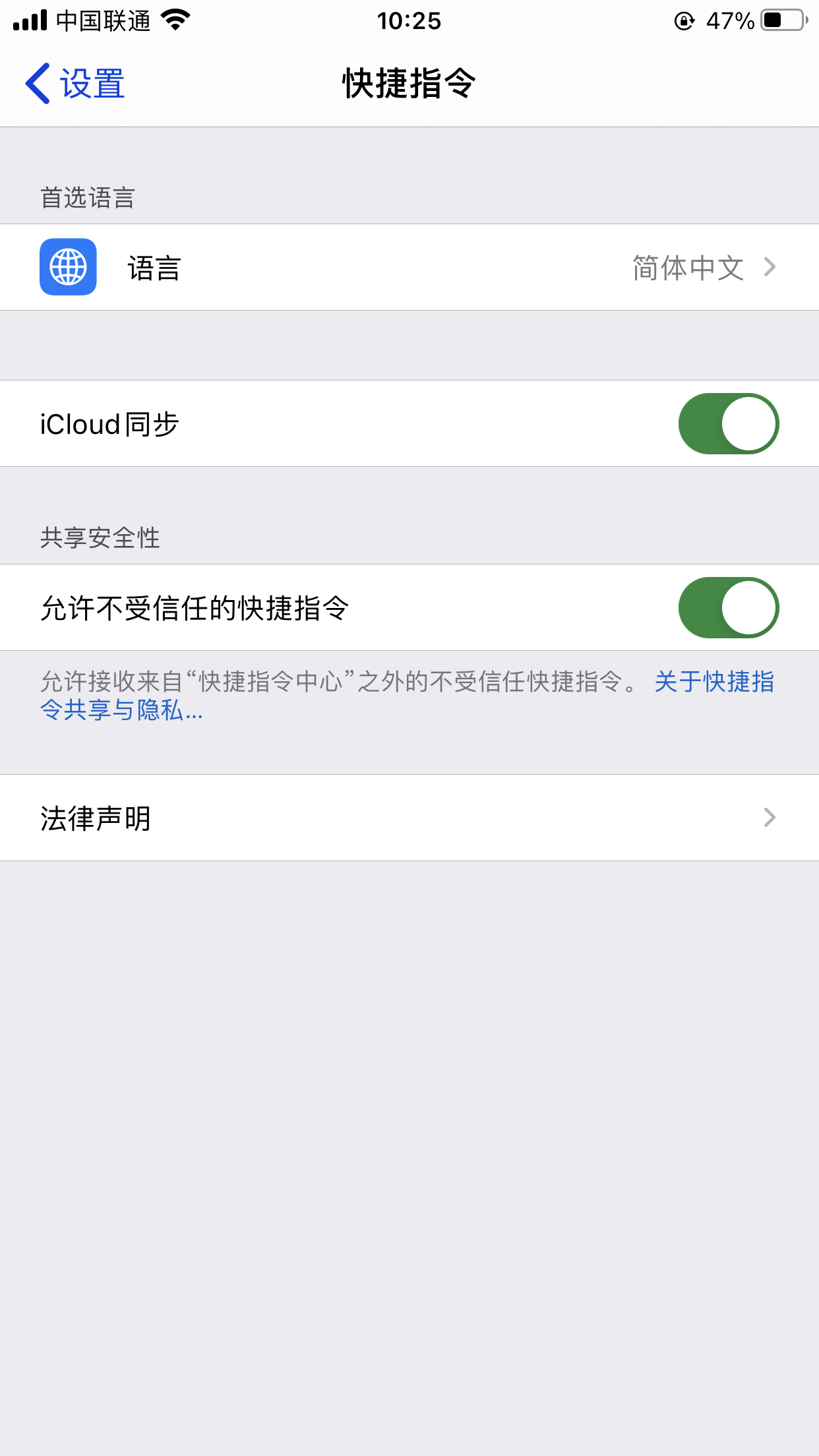Screen dimensions: 819x1456
Task: Select the 快捷指令 title header
Action: 409,82
